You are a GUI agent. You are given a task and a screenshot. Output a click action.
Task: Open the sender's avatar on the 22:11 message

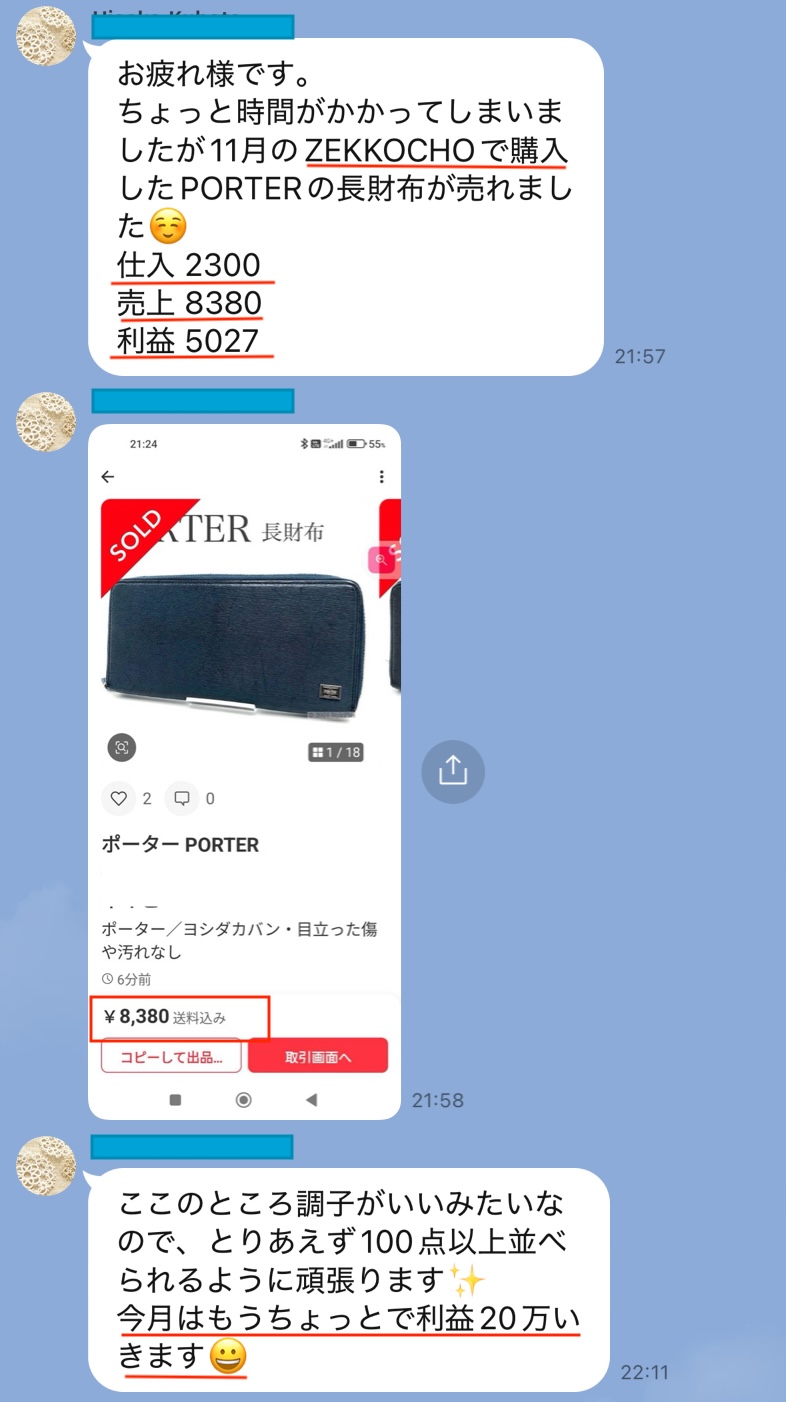[x=46, y=1165]
